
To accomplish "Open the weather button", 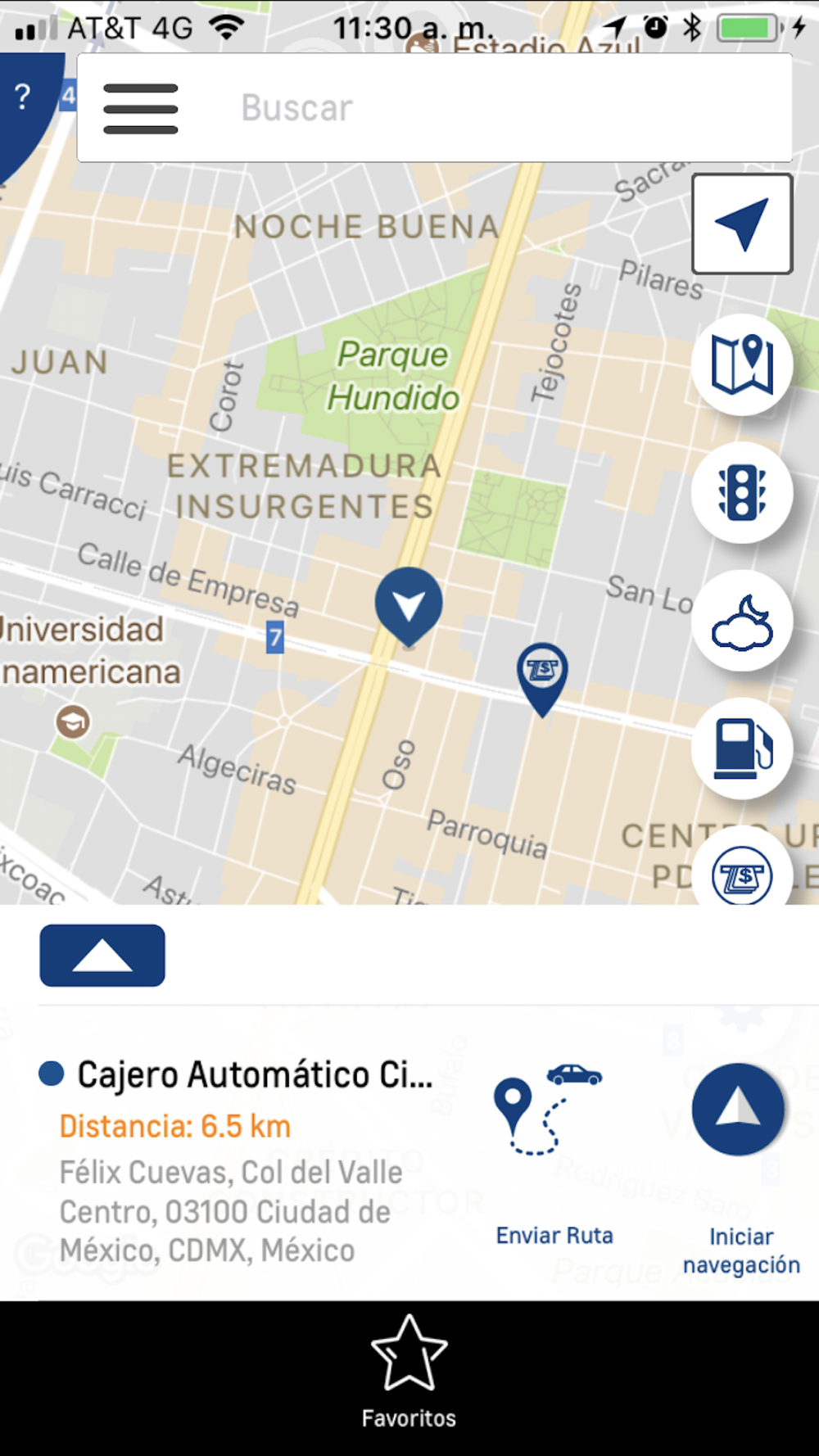I will click(x=742, y=621).
